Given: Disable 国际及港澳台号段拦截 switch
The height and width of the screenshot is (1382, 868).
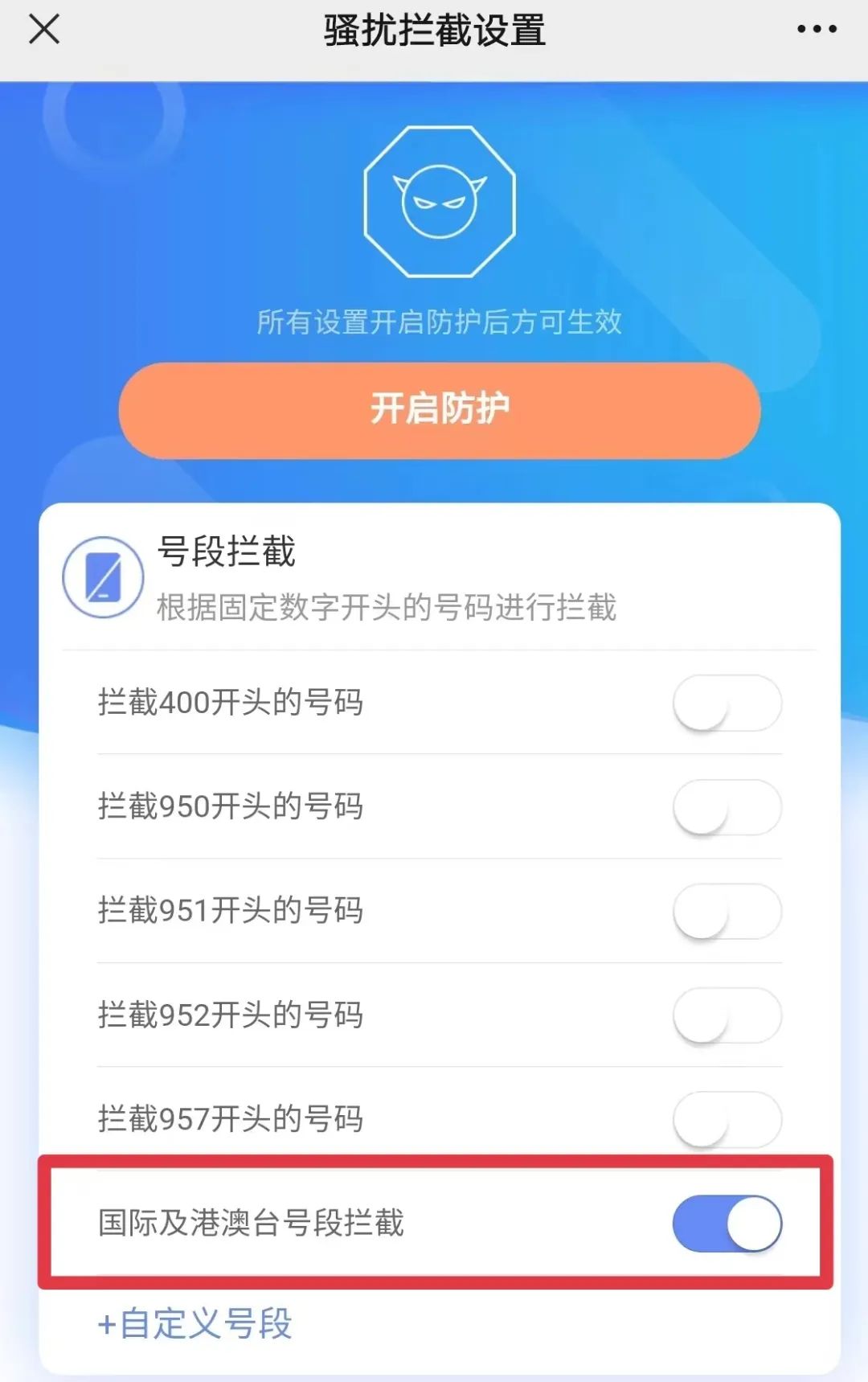Looking at the screenshot, I should tap(726, 1221).
